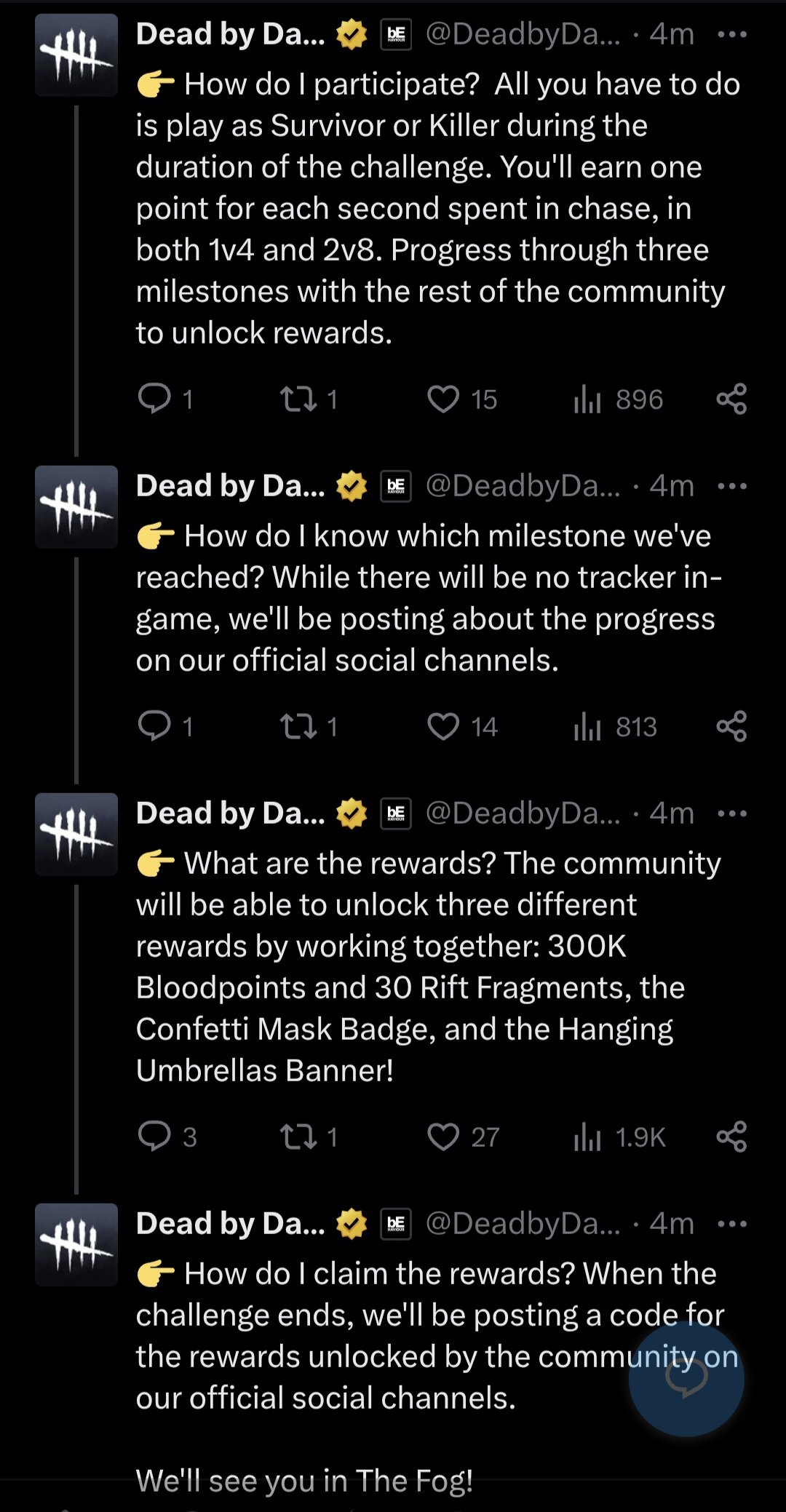Like the 'What are the rewards?' tweet
Image resolution: width=786 pixels, height=1512 pixels.
click(x=443, y=1137)
